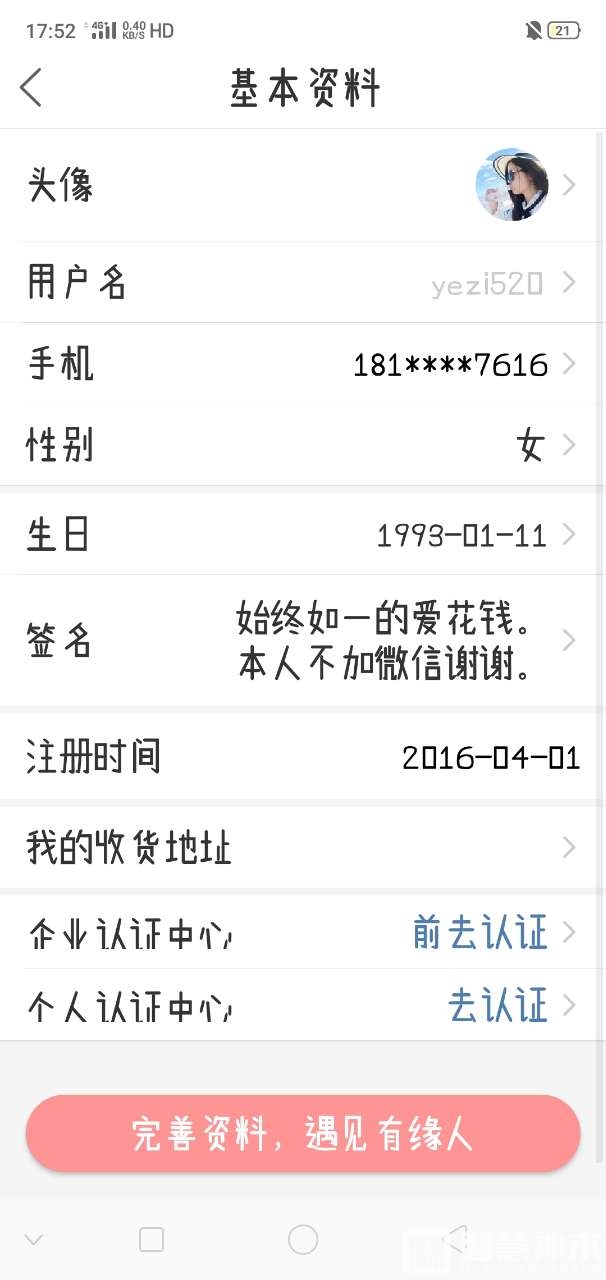Open the 手机 number row
This screenshot has height=1280, width=606.
[x=302, y=364]
